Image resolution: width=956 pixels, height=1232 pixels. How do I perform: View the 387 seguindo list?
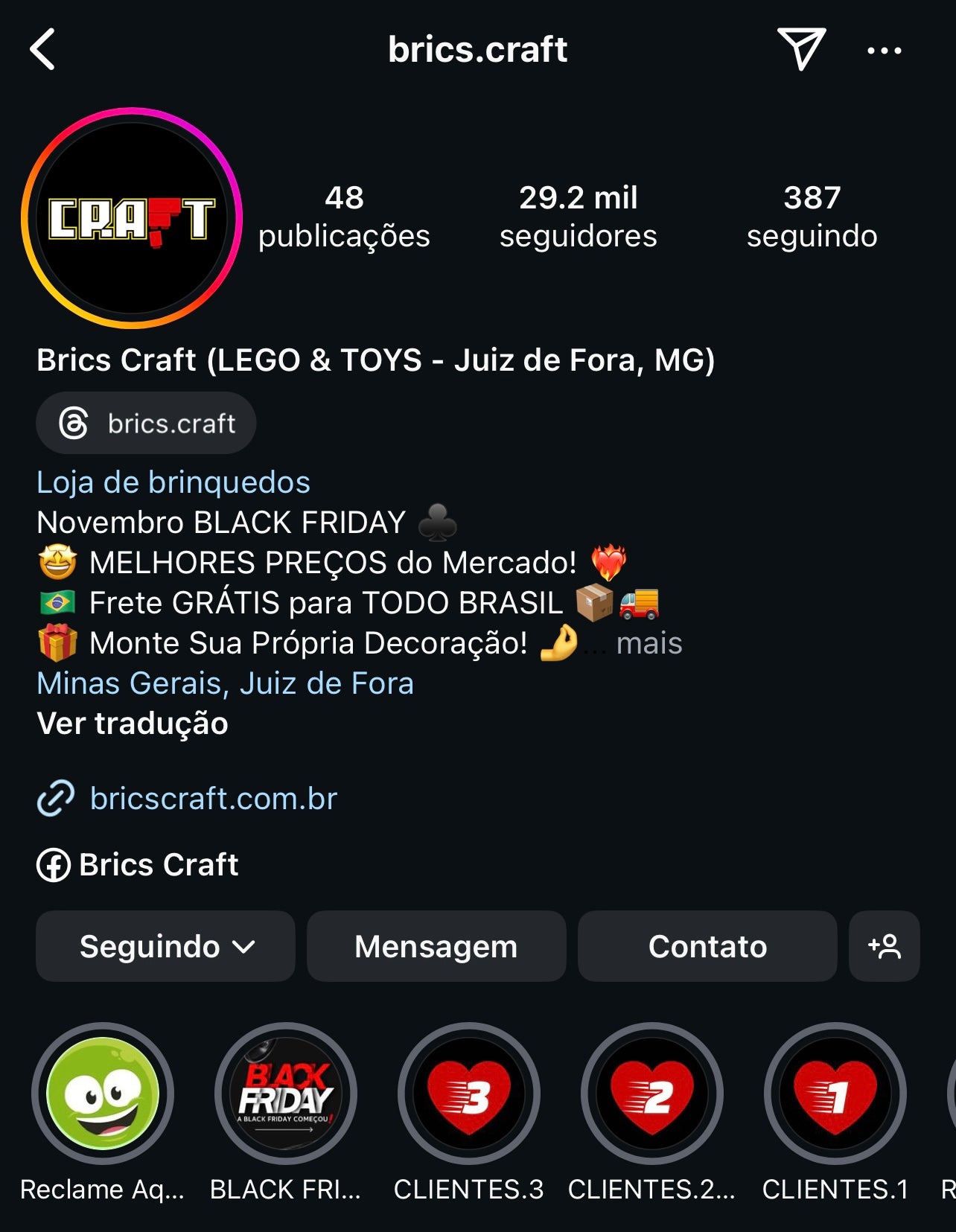pos(812,217)
